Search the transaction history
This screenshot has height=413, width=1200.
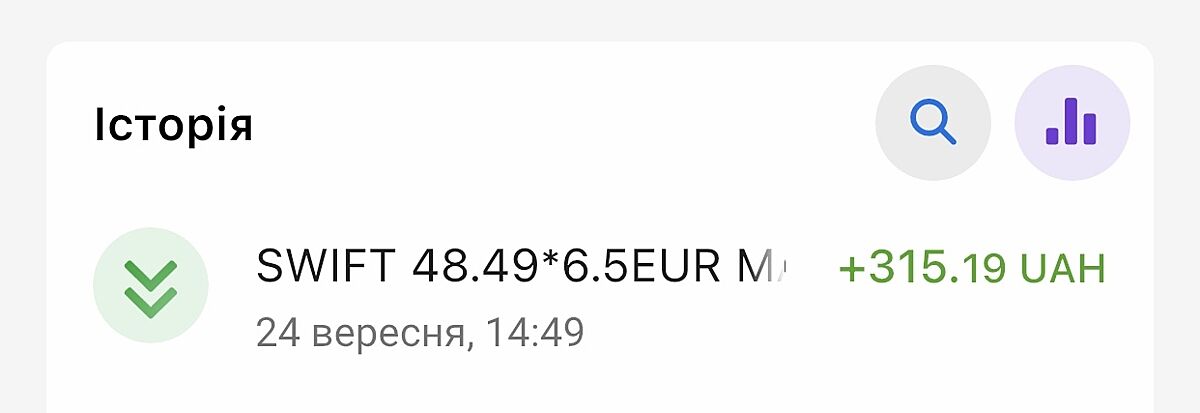[932, 124]
